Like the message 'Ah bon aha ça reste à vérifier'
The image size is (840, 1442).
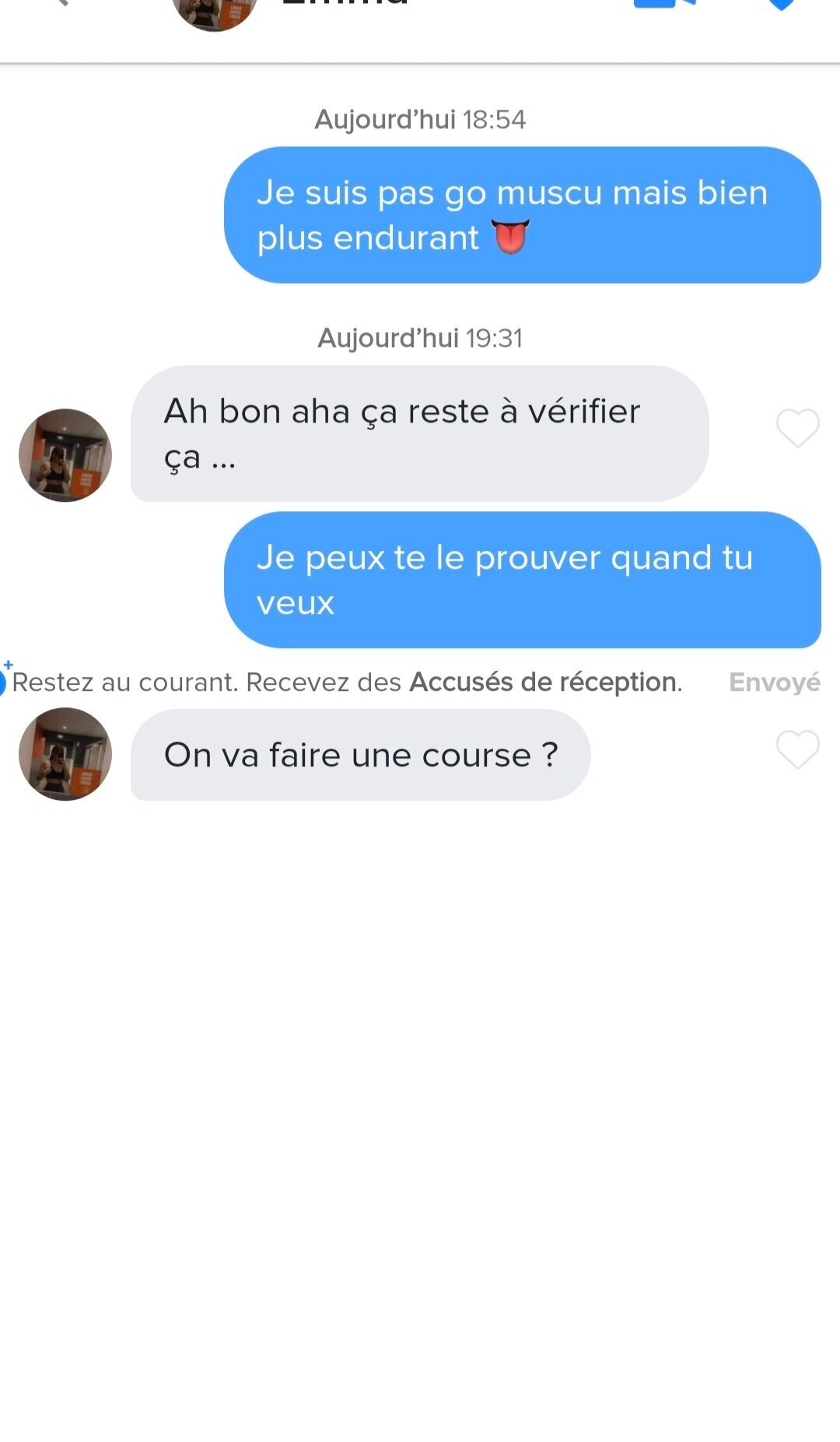[797, 428]
